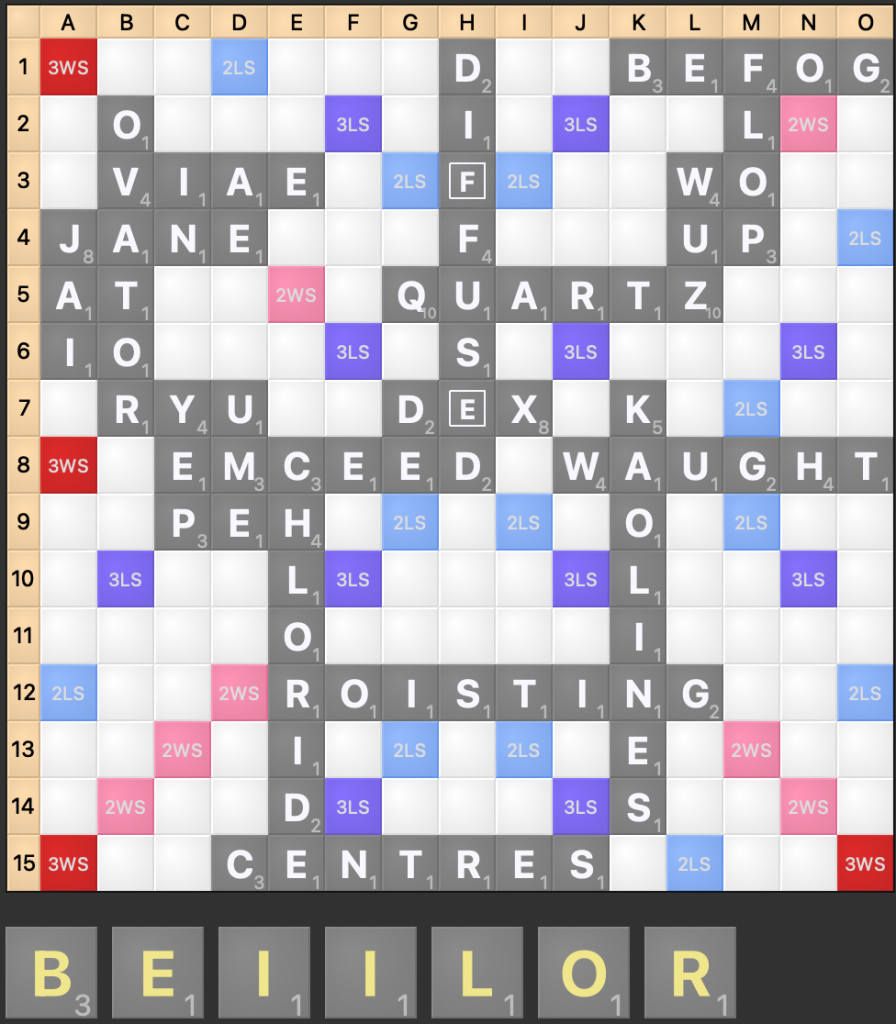The width and height of the screenshot is (896, 1024).
Task: Pick the E tile from the rack
Action: point(157,973)
